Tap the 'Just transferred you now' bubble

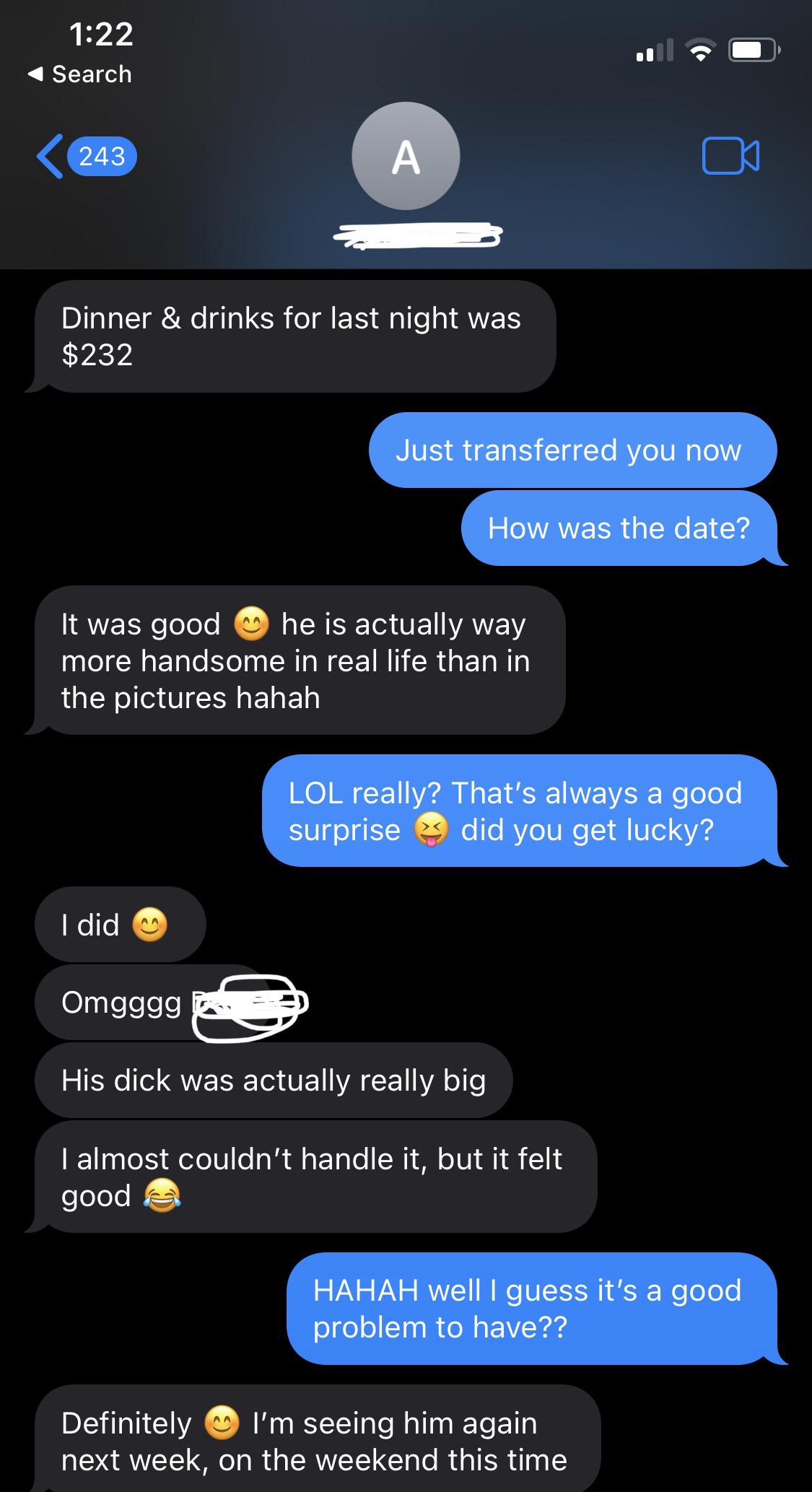[x=570, y=449]
